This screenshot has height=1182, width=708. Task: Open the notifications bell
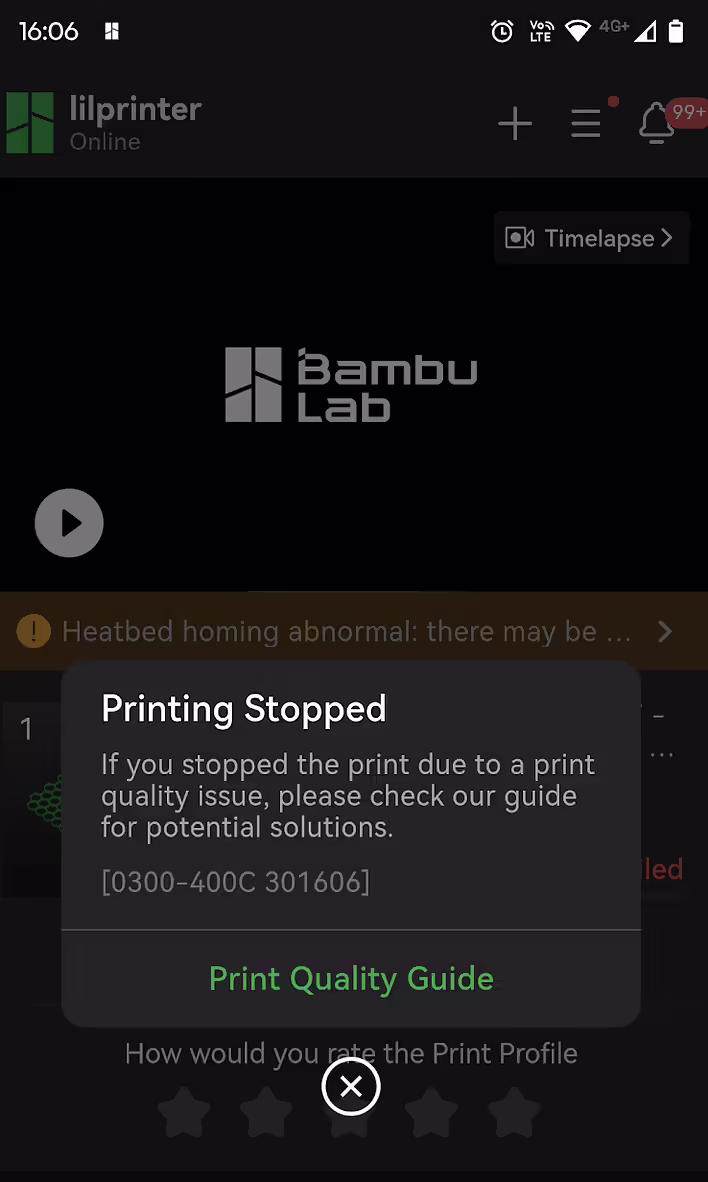tap(656, 124)
